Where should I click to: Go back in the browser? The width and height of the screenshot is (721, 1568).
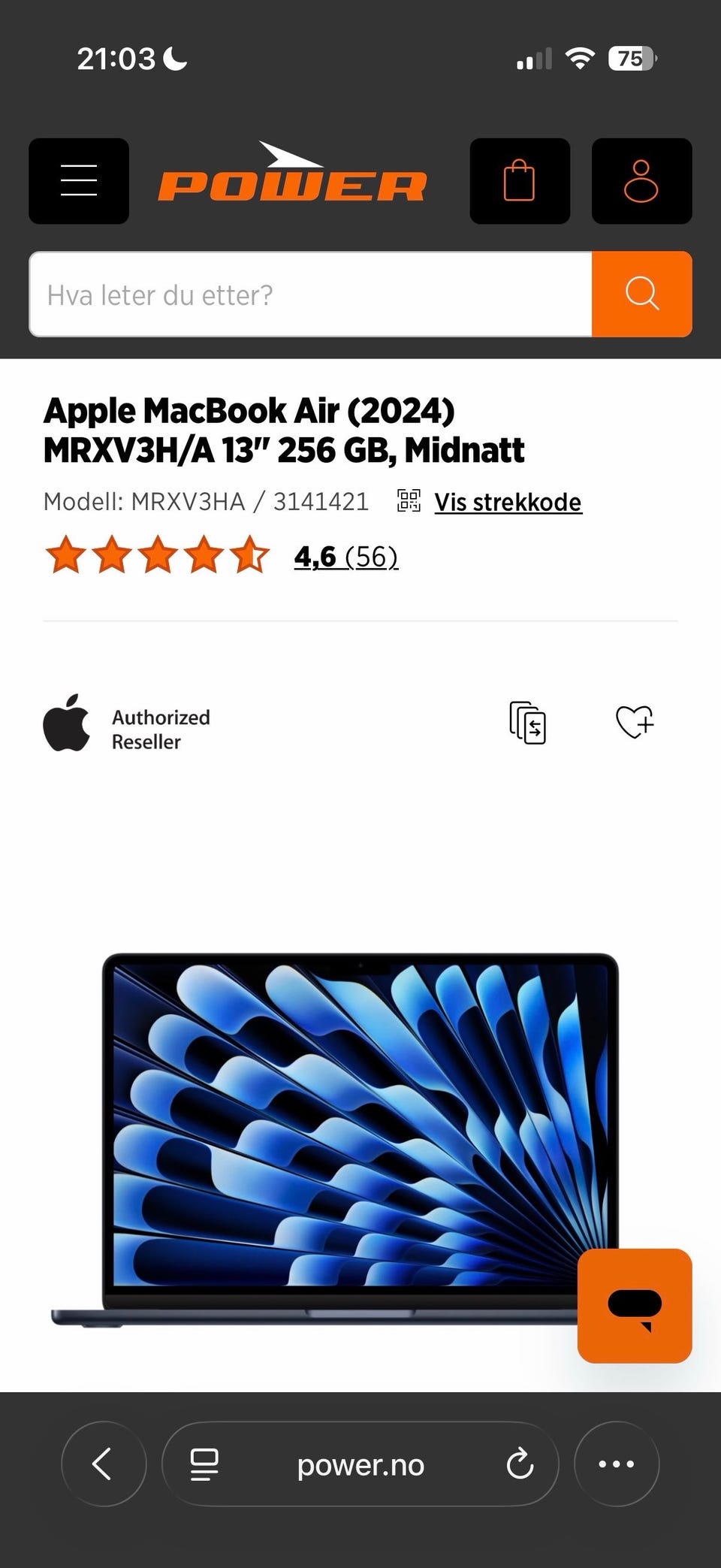[x=104, y=1464]
